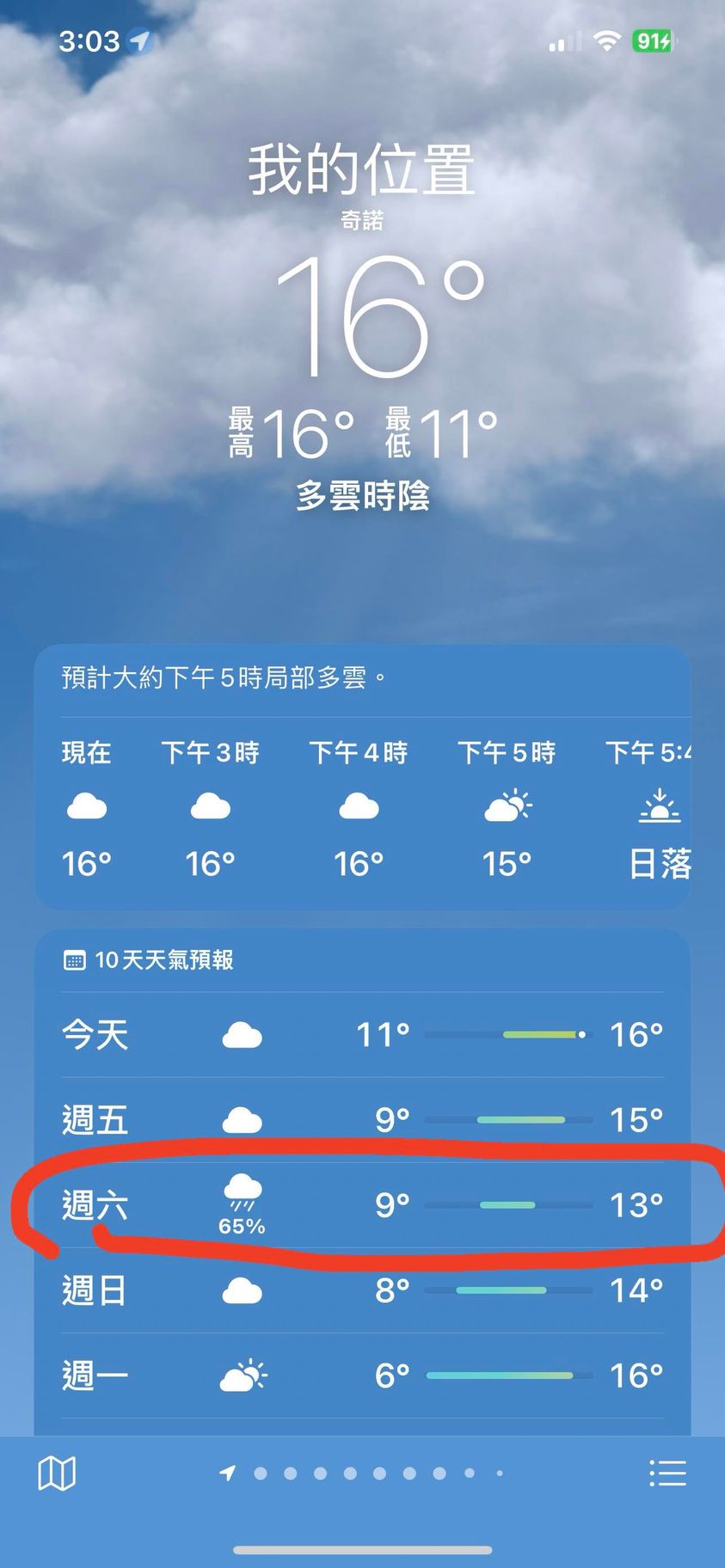Tap the location page indicator dots
Viewport: 725px width, 1568px height.
(364, 1473)
